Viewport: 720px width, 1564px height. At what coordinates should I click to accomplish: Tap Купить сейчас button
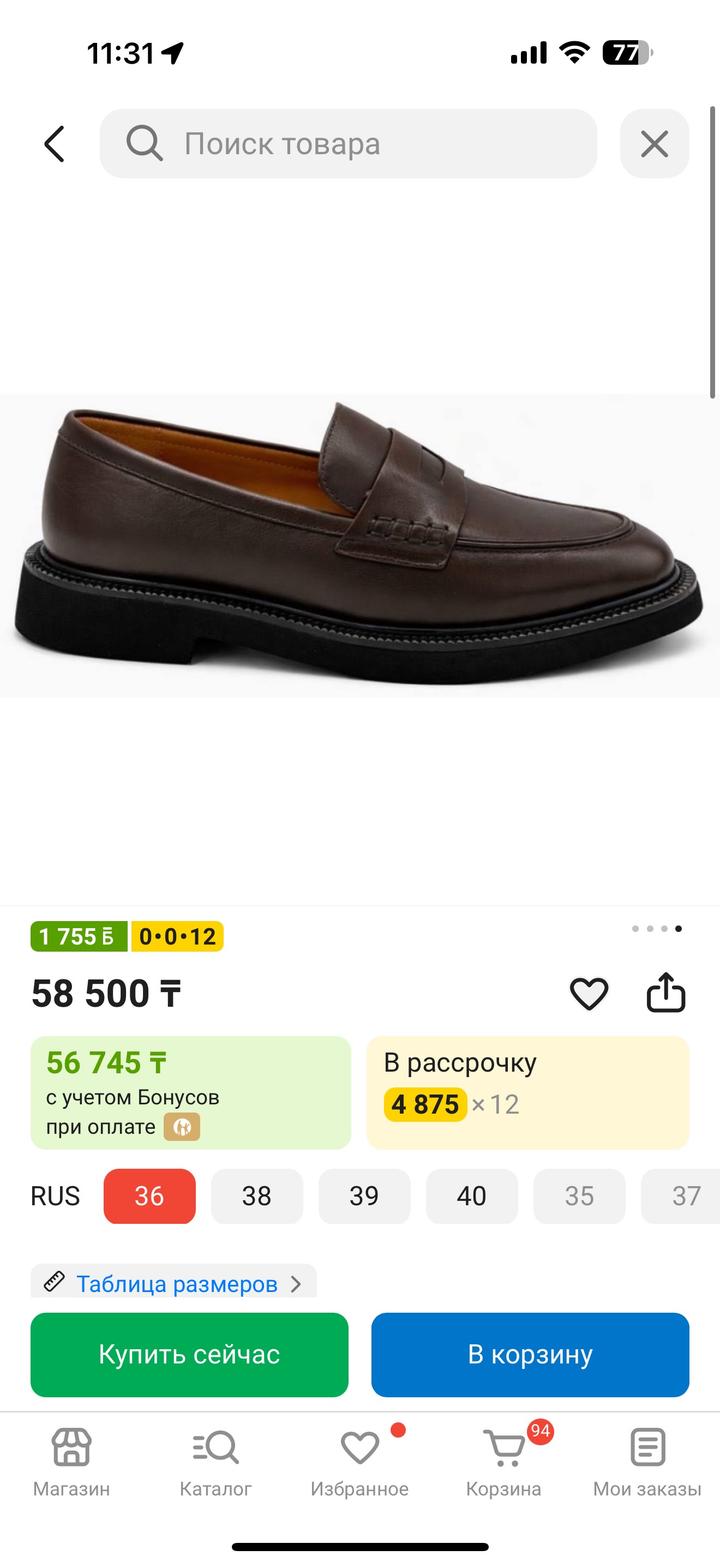pos(189,1354)
